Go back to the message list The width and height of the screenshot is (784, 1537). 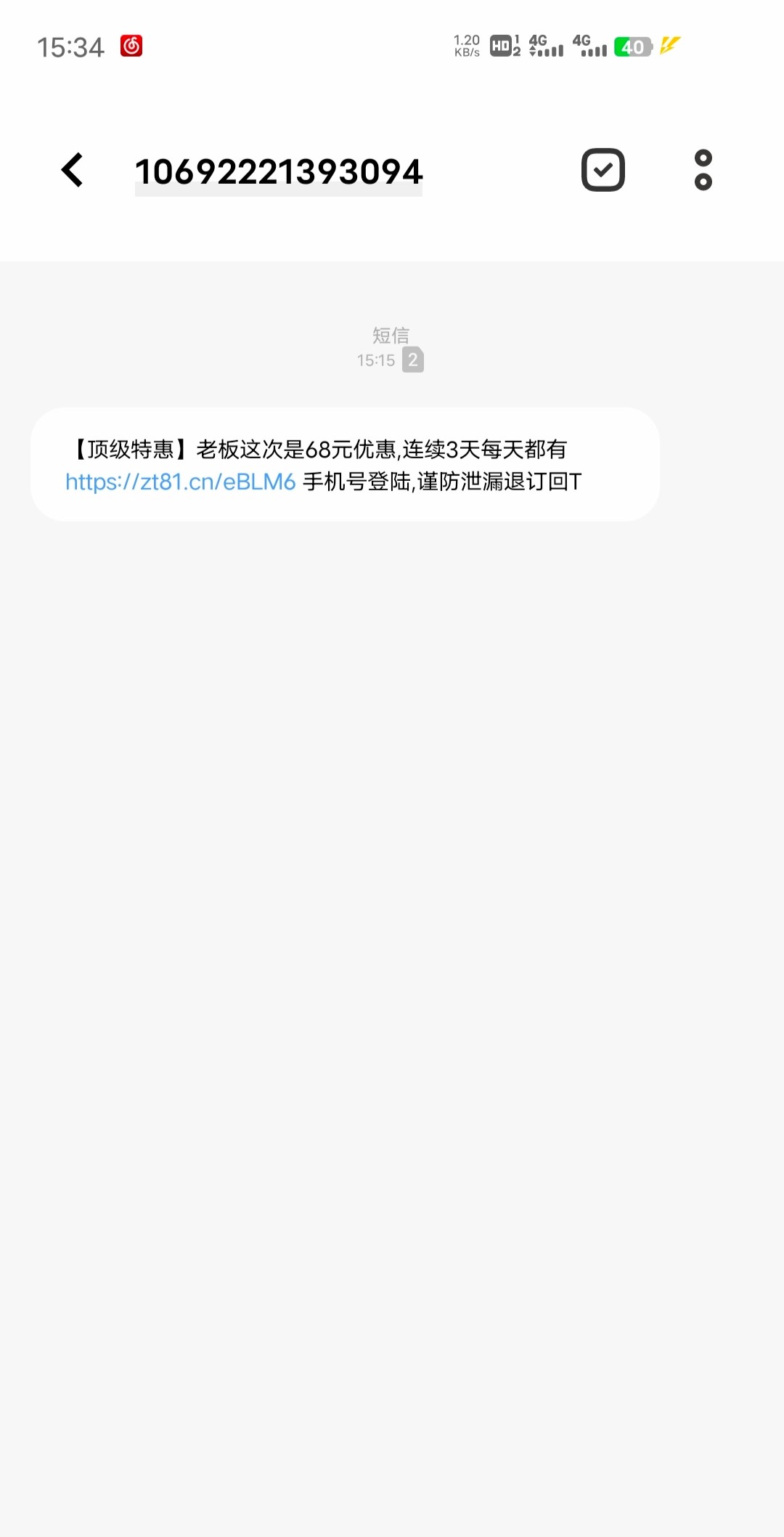tap(73, 170)
